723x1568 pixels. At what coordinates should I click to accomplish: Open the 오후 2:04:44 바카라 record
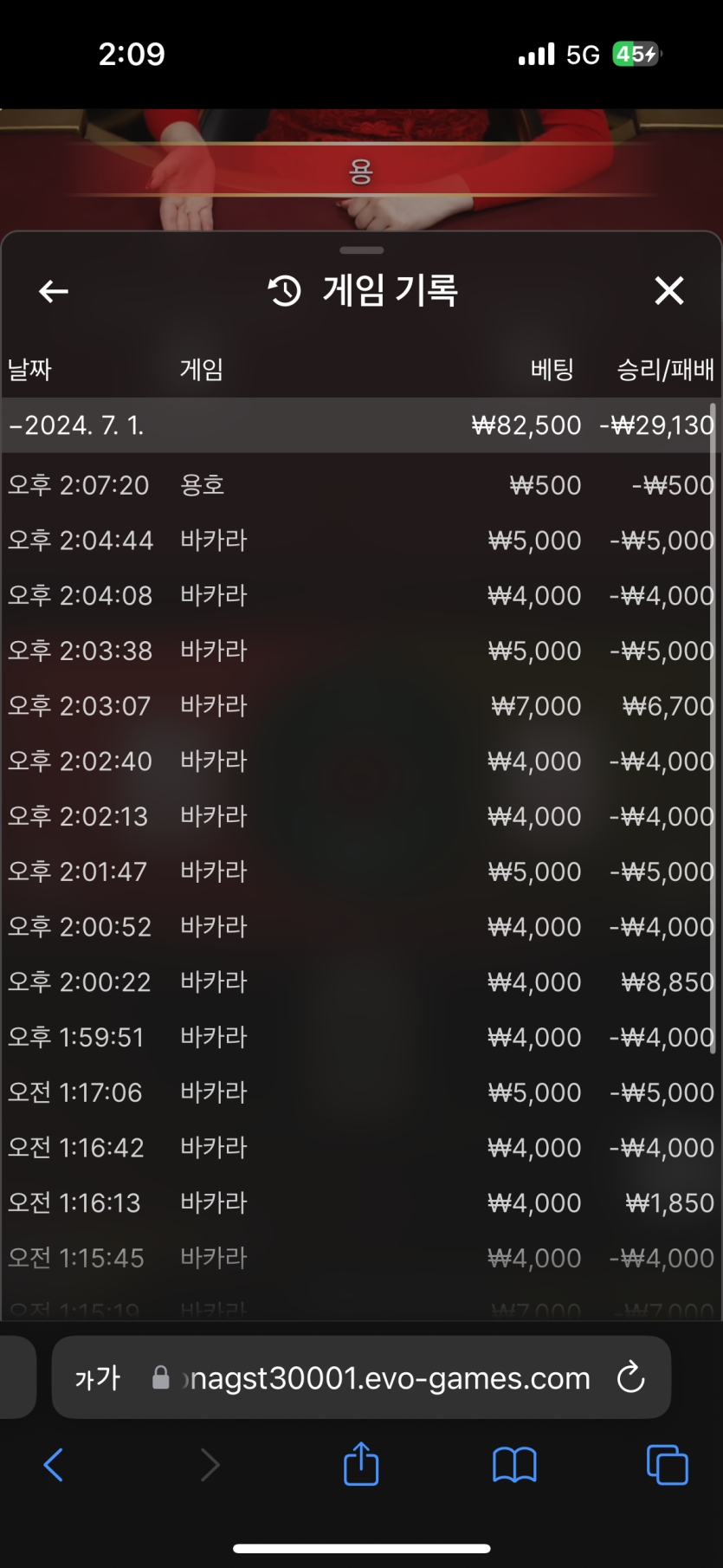(360, 541)
